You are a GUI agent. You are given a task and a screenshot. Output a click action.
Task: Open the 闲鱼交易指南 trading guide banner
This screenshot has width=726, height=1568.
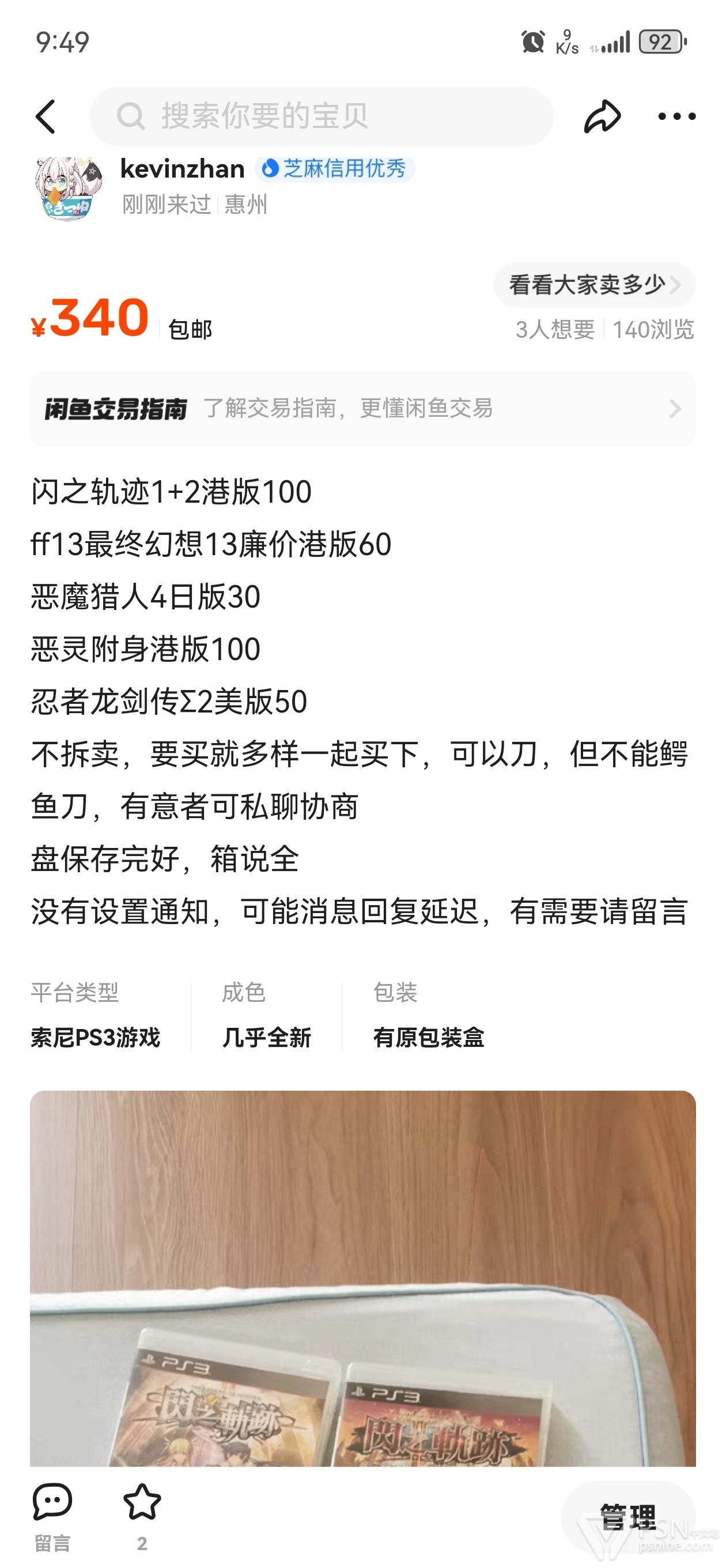pyautogui.click(x=362, y=409)
